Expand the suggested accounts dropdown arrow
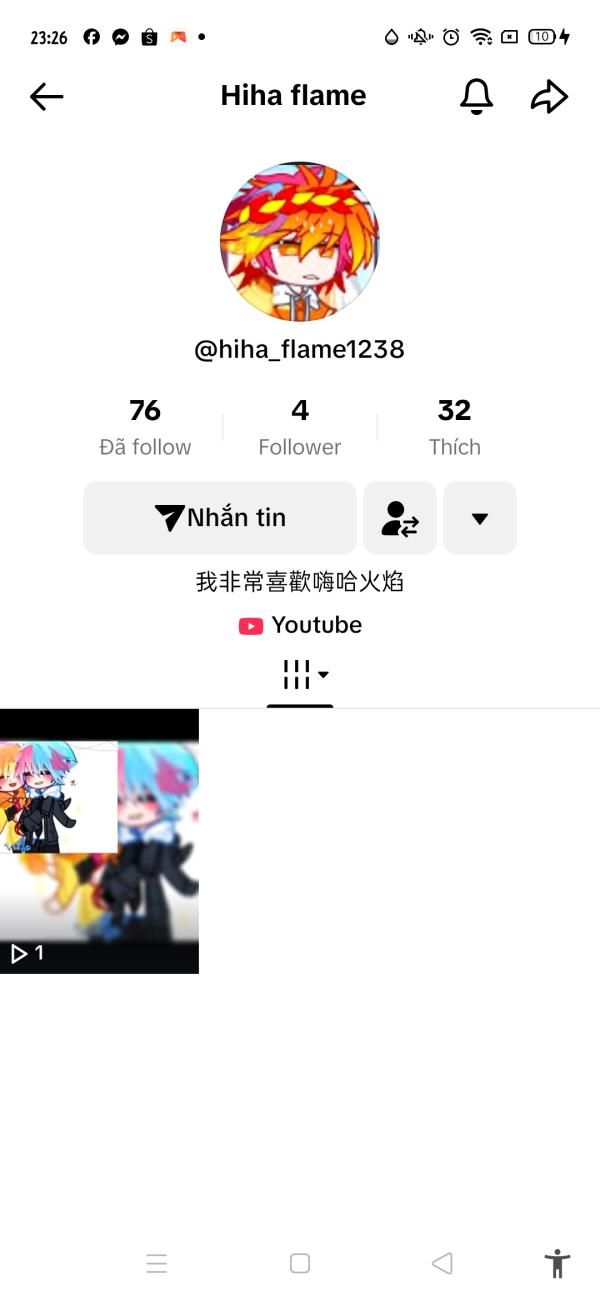 (x=480, y=518)
